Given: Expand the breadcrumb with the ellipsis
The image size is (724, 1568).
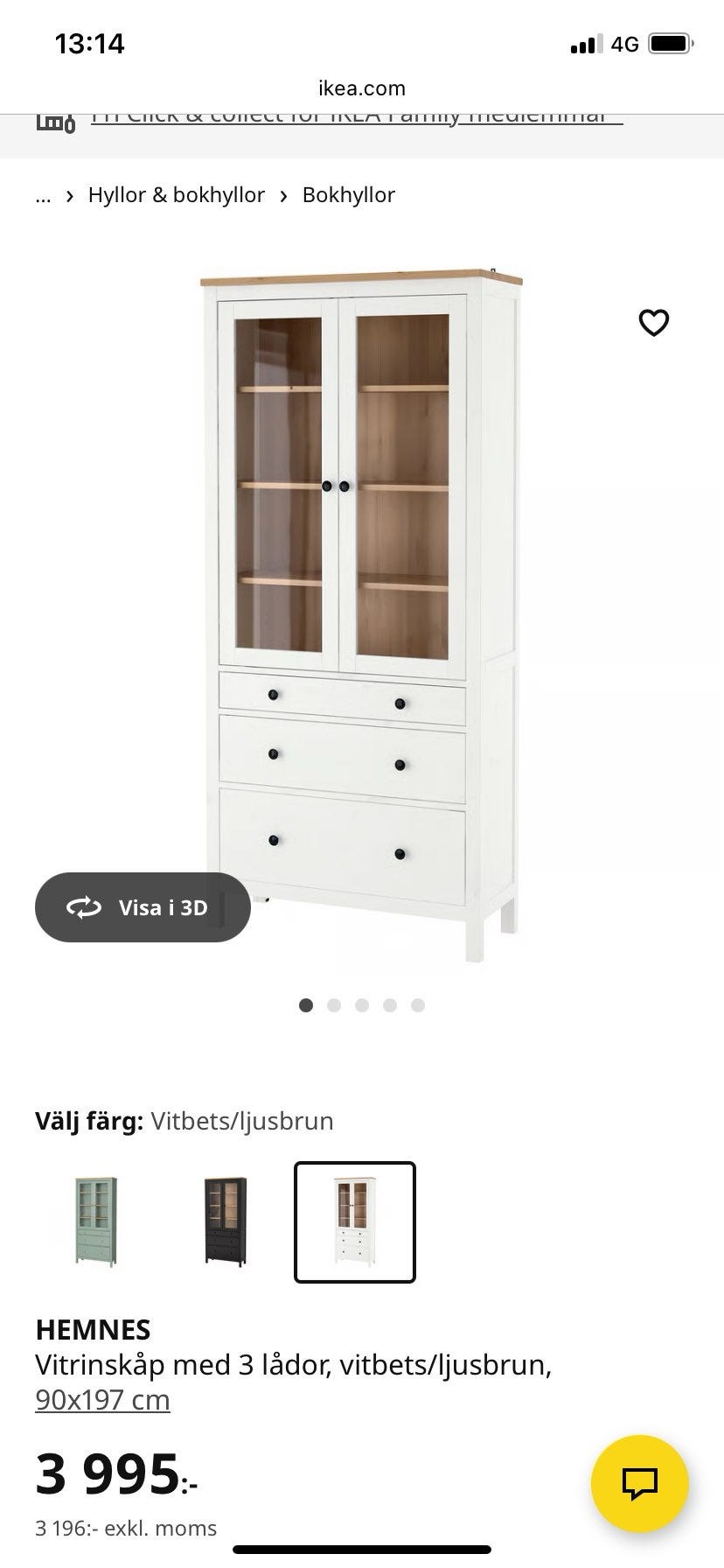Looking at the screenshot, I should (43, 194).
